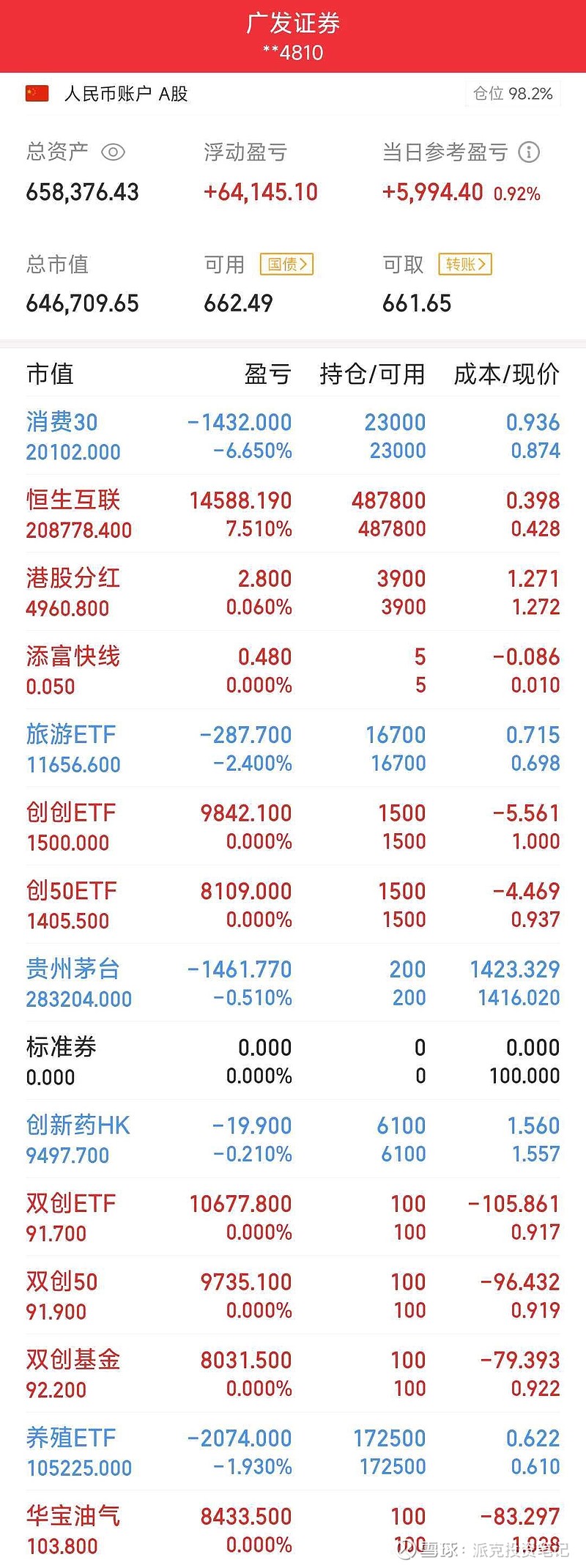Image resolution: width=586 pixels, height=1568 pixels.
Task: Select the 贵州茅台 holding row
Action: [x=293, y=982]
